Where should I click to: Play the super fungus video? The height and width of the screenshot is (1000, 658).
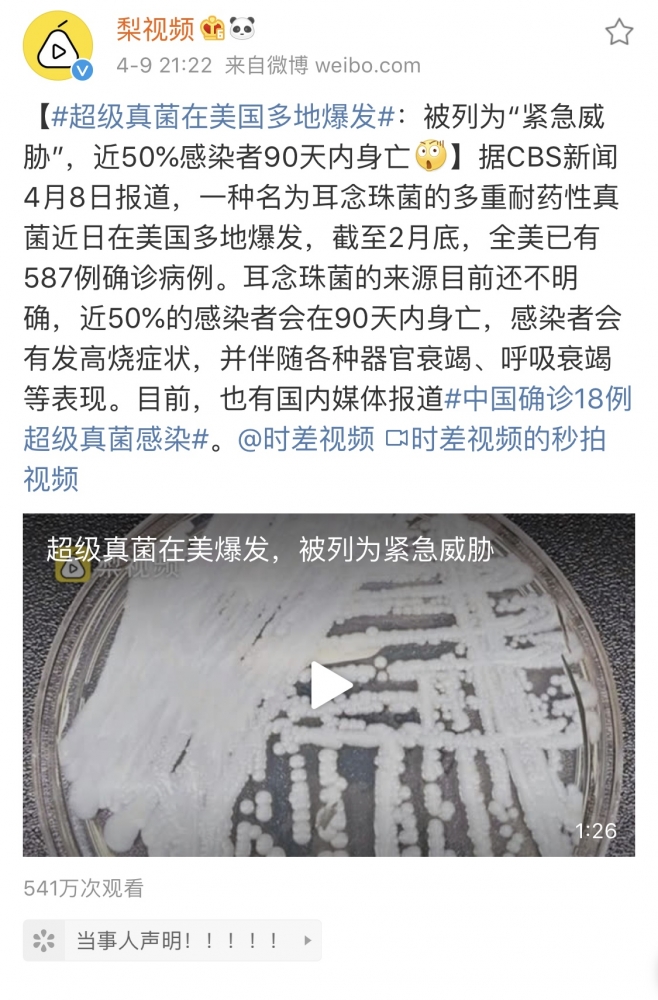point(329,685)
